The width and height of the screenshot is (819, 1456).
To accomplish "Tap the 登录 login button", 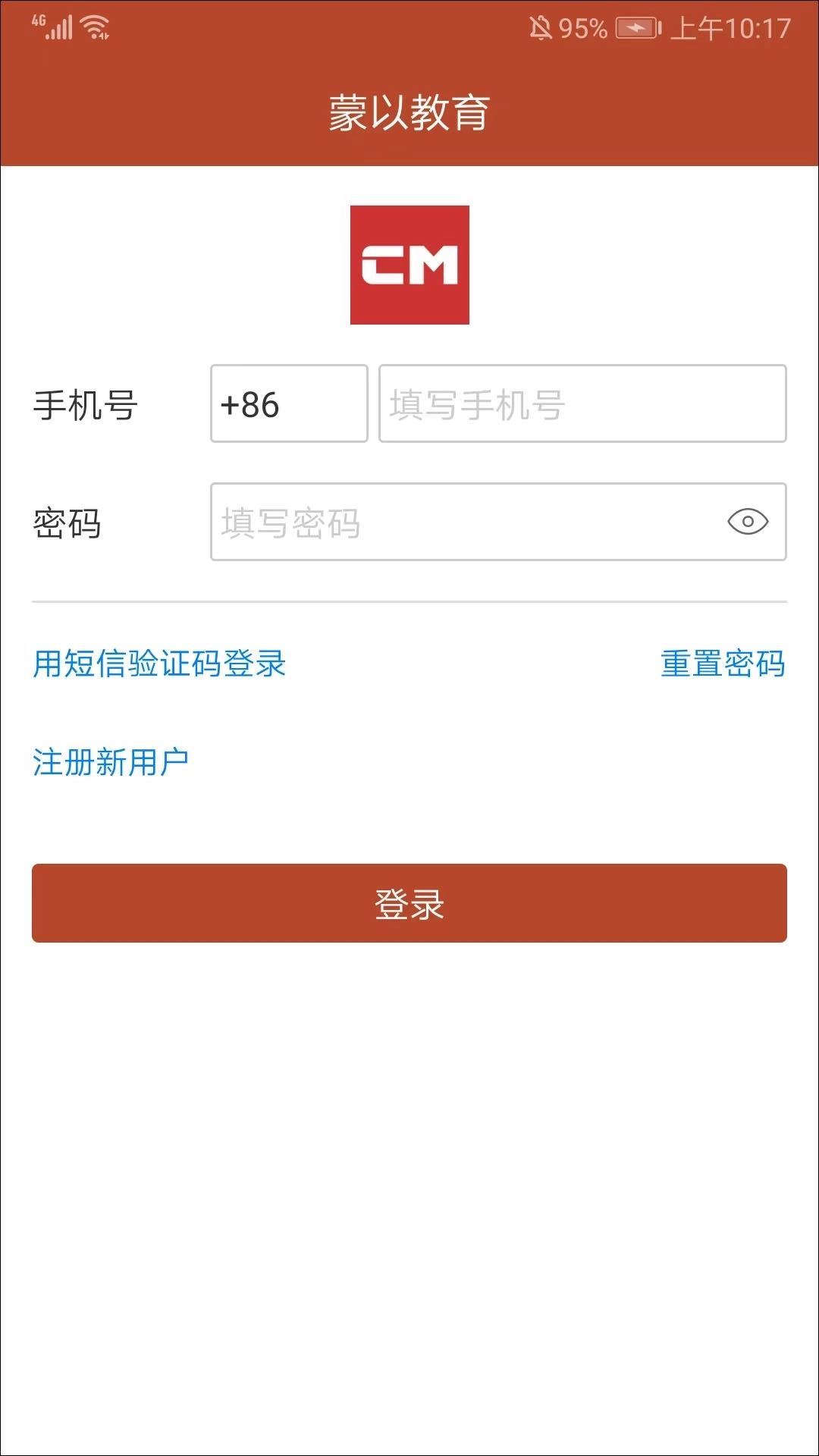I will tap(409, 903).
